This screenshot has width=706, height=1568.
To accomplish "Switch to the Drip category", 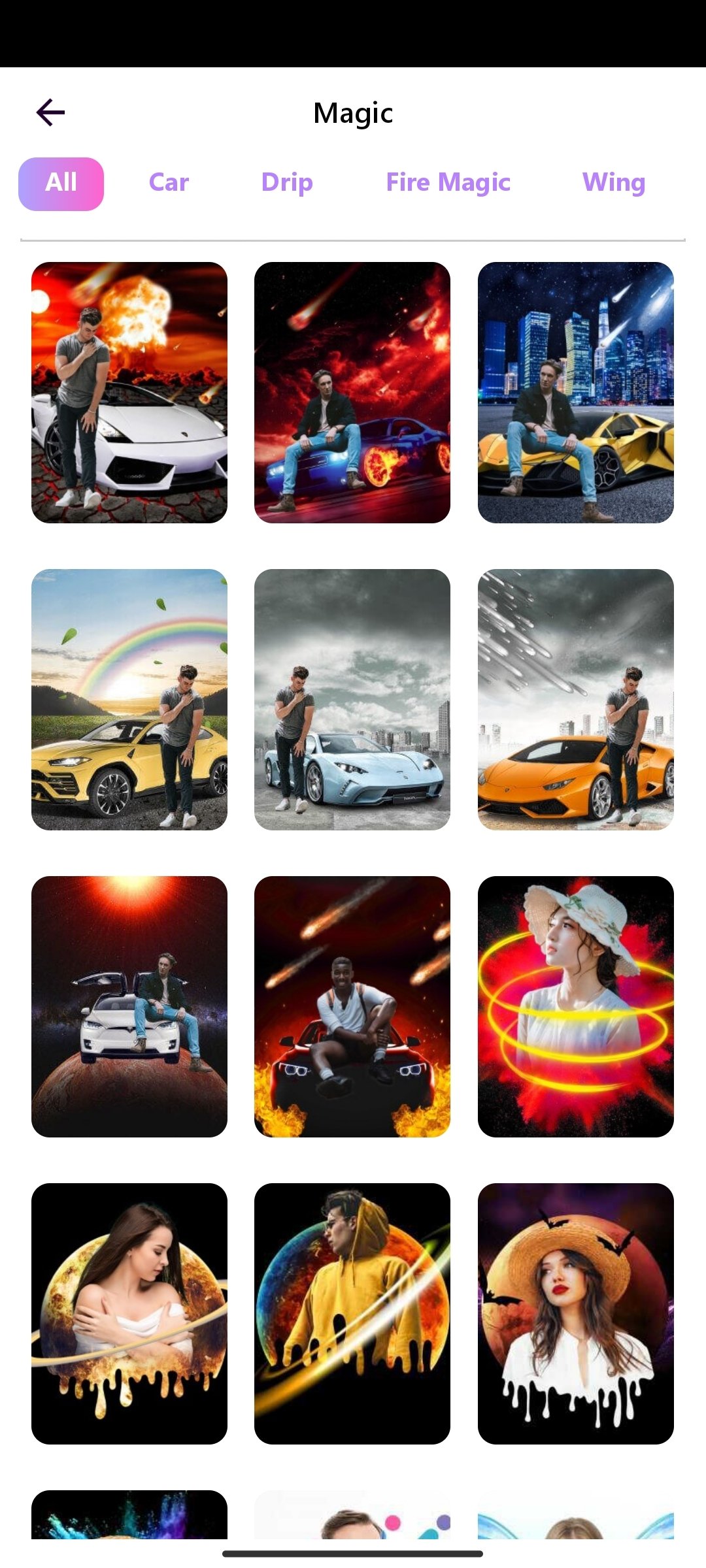I will pos(287,182).
